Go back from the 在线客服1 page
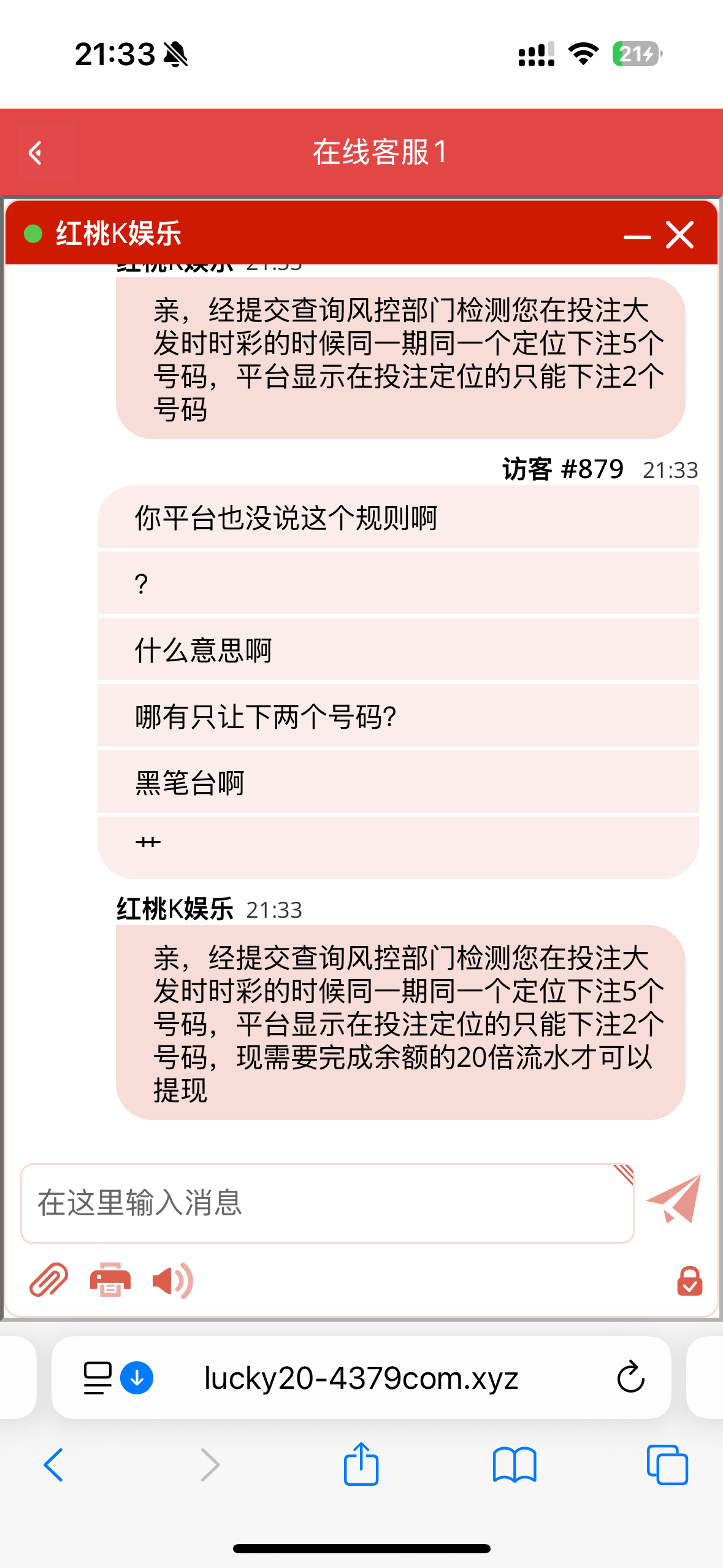 [x=36, y=153]
